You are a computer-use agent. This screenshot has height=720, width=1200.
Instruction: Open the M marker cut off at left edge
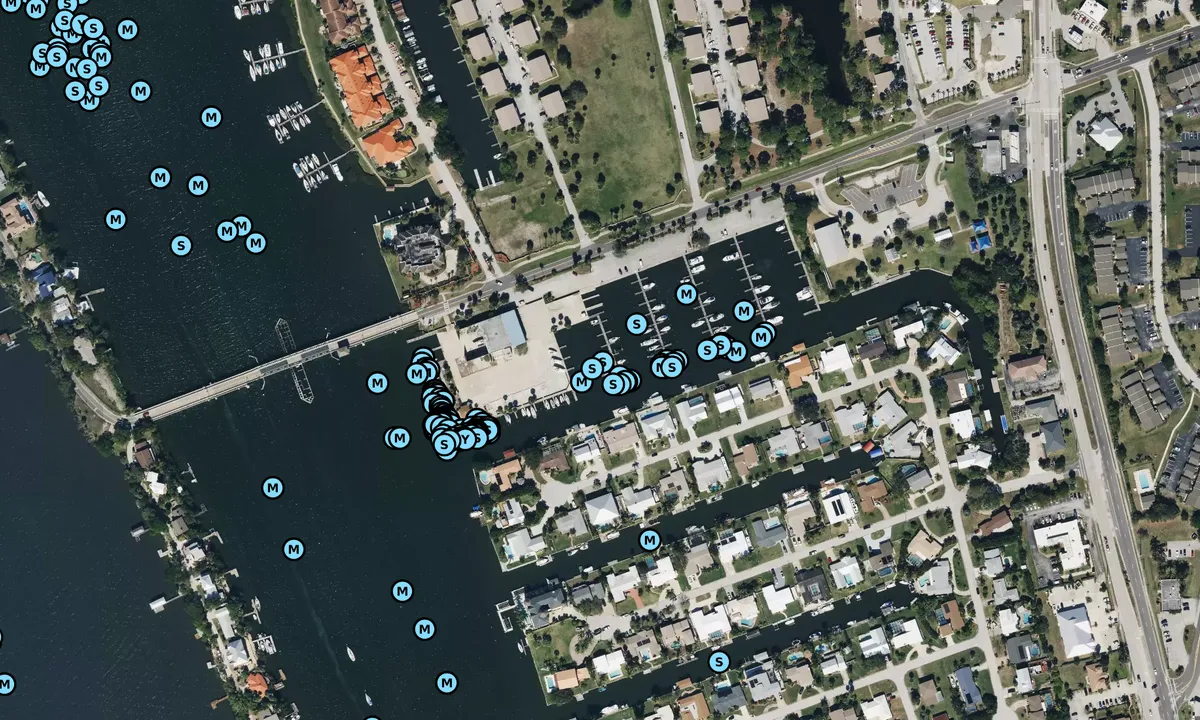click(x=4, y=684)
